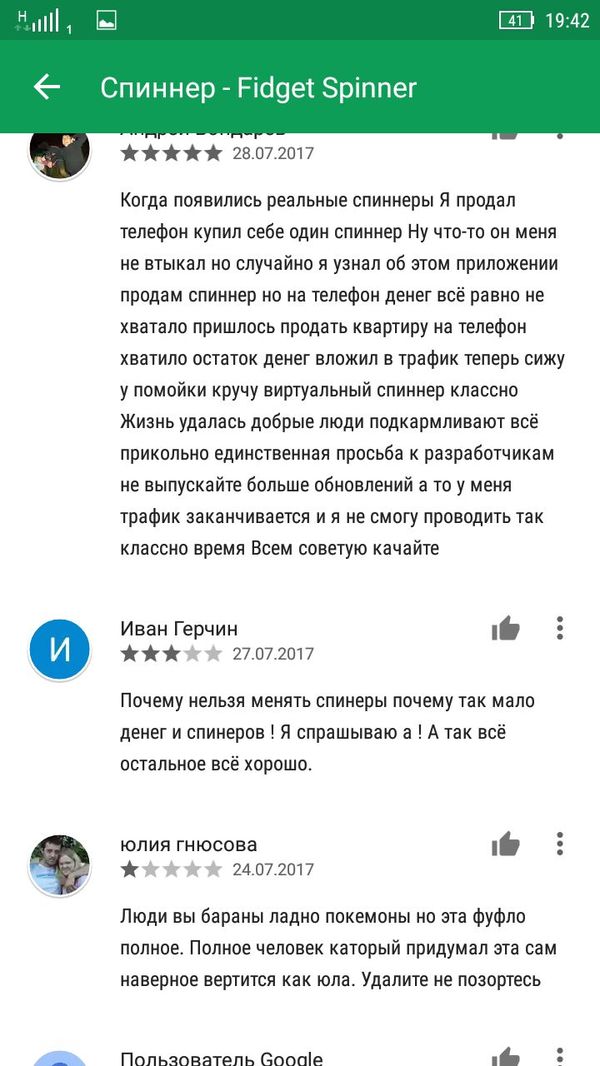Image resolution: width=600 pixels, height=1066 pixels.
Task: Go back from the Спиннер reviews page
Action: pos(47,87)
